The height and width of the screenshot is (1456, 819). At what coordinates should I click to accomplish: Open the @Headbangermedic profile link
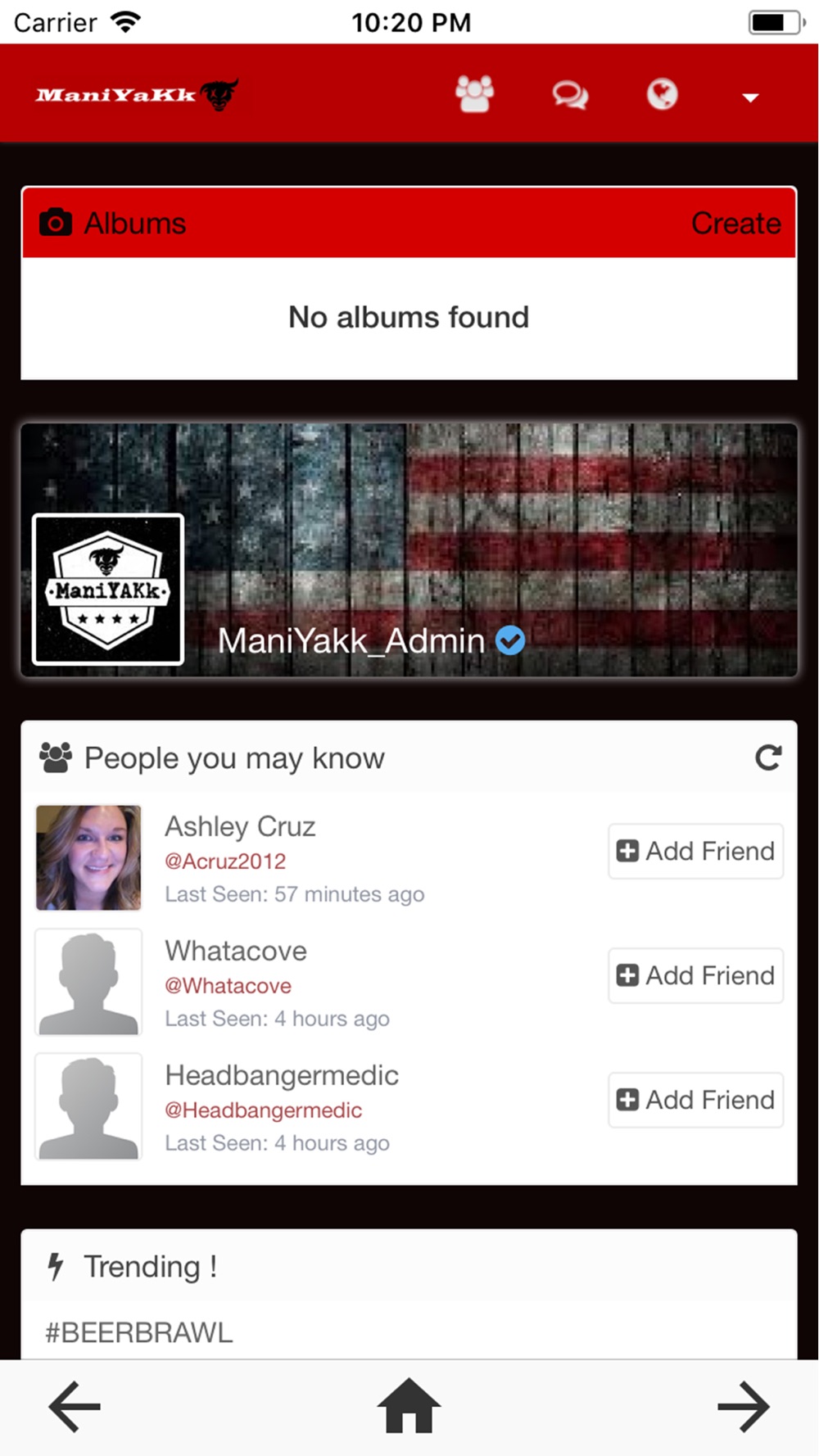tap(263, 1110)
